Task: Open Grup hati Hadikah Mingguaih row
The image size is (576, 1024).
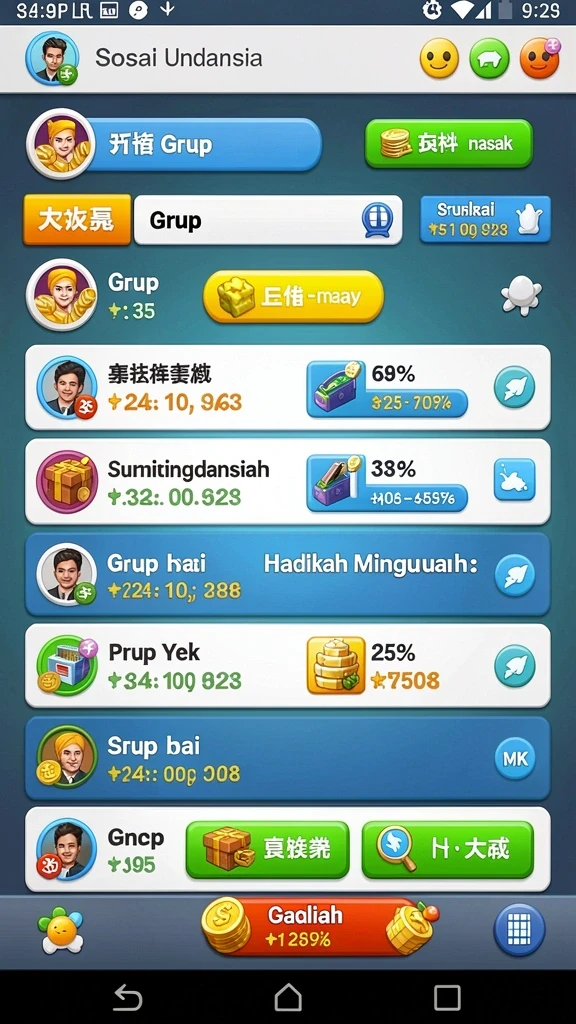Action: tap(287, 575)
